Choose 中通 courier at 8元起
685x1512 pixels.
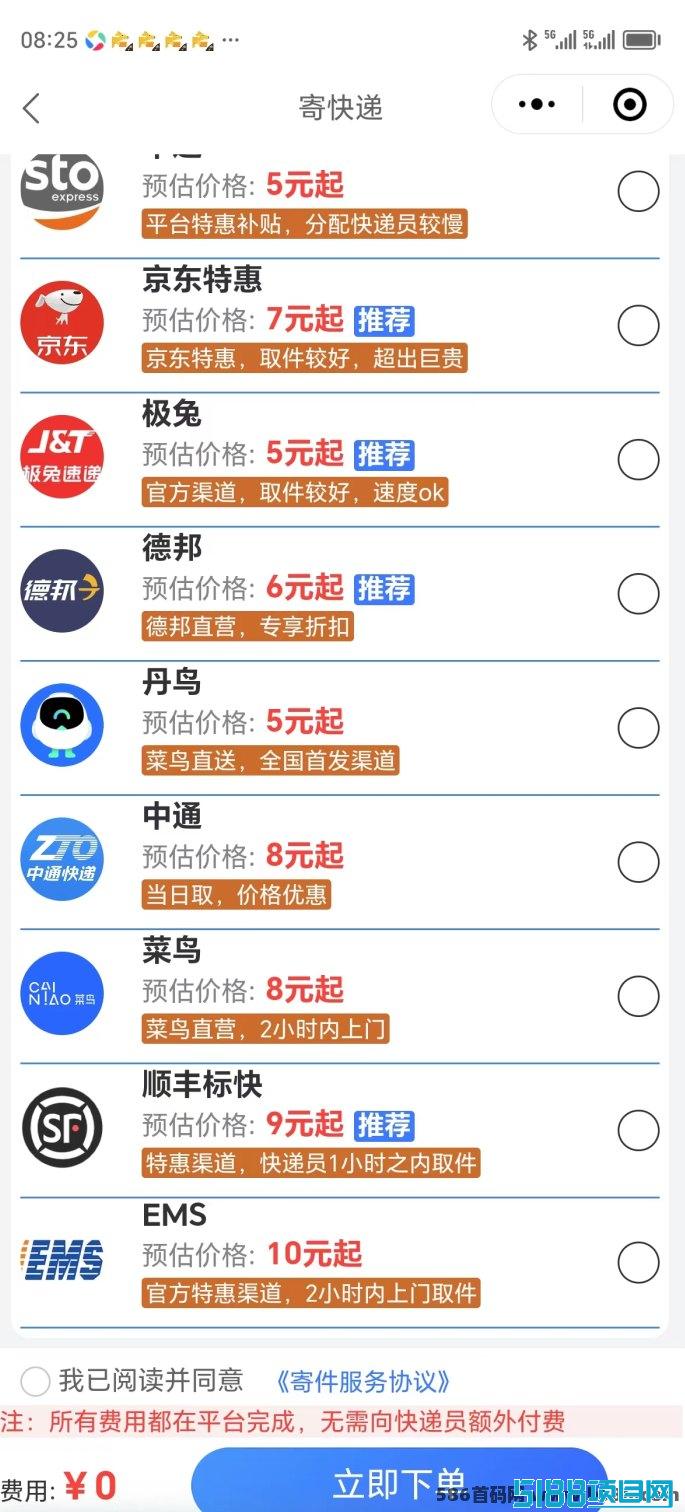[638, 862]
